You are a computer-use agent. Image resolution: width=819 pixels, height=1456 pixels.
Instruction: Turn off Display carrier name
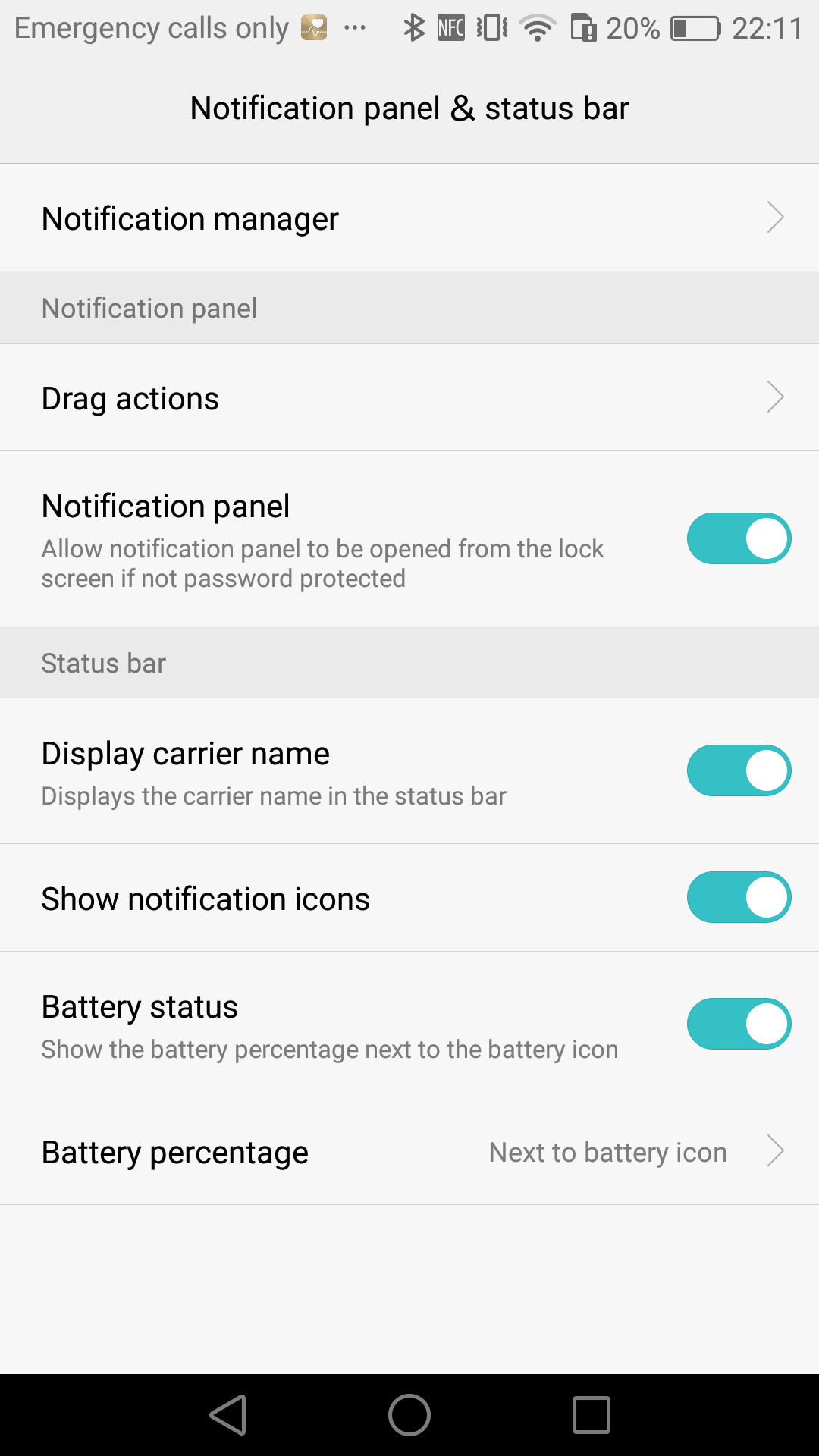(x=739, y=770)
